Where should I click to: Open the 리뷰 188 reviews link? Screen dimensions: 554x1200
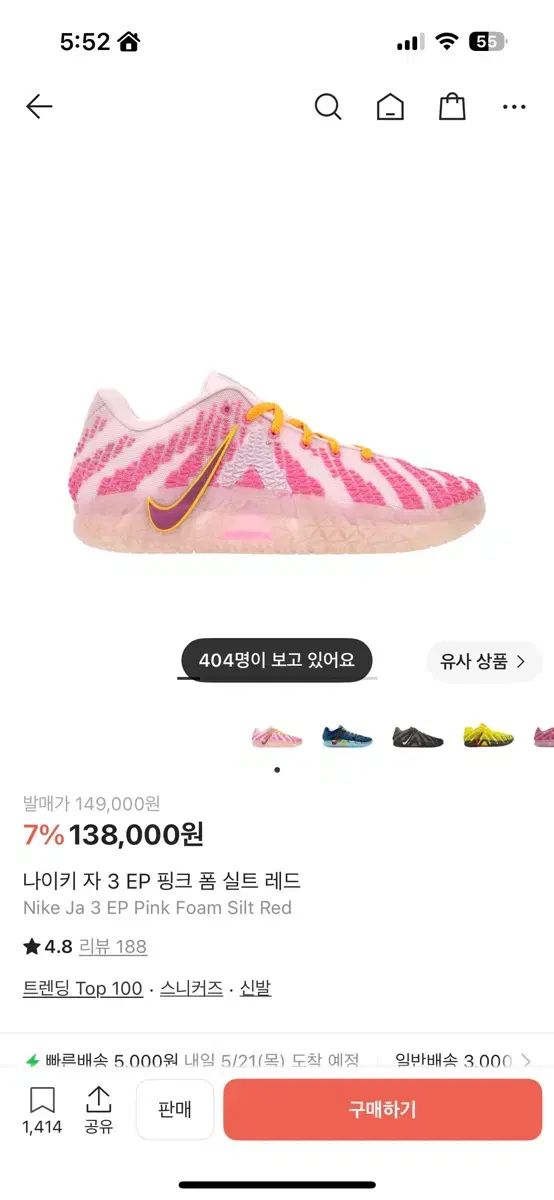click(113, 946)
